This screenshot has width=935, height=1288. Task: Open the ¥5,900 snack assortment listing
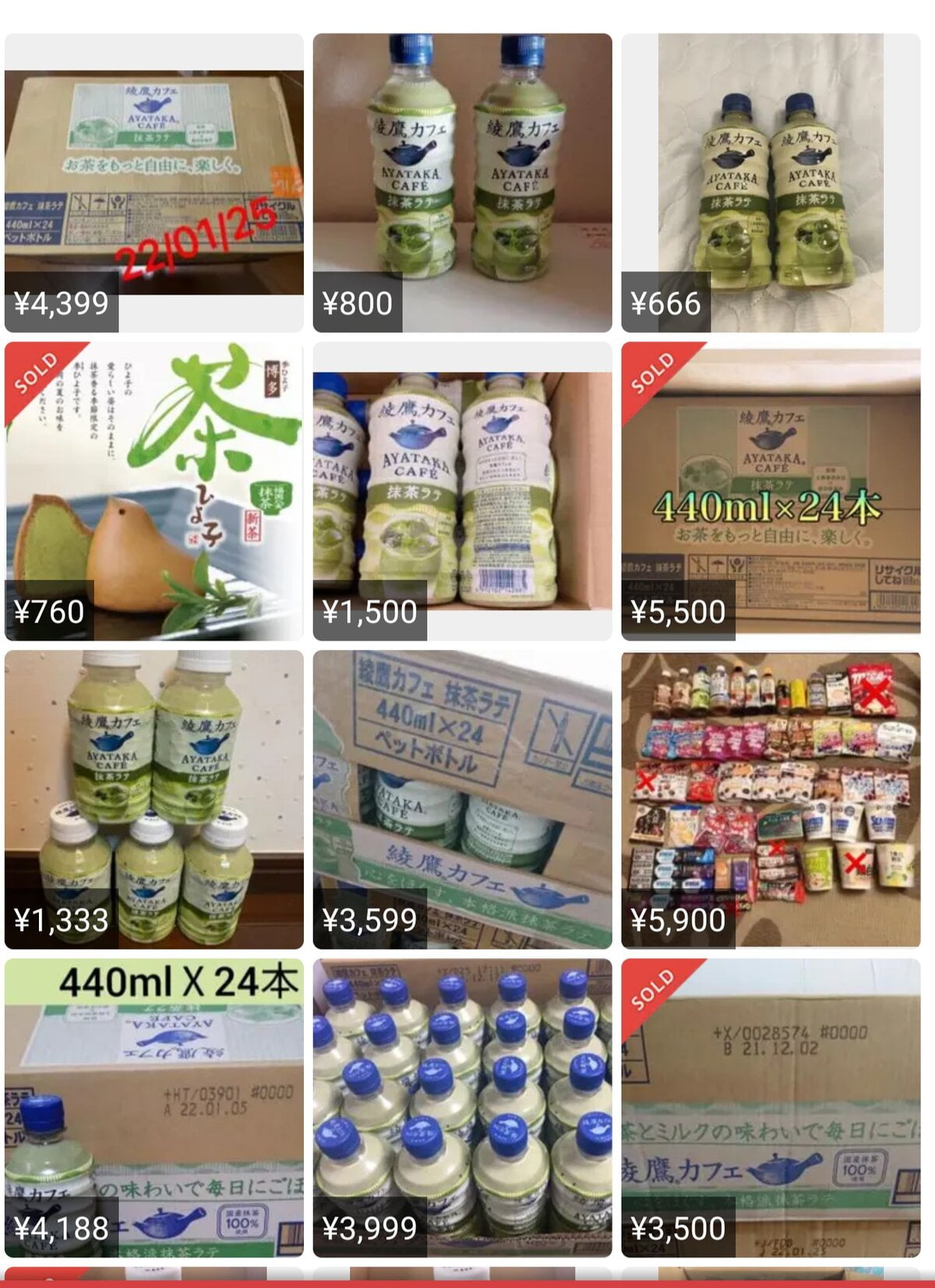[771, 799]
